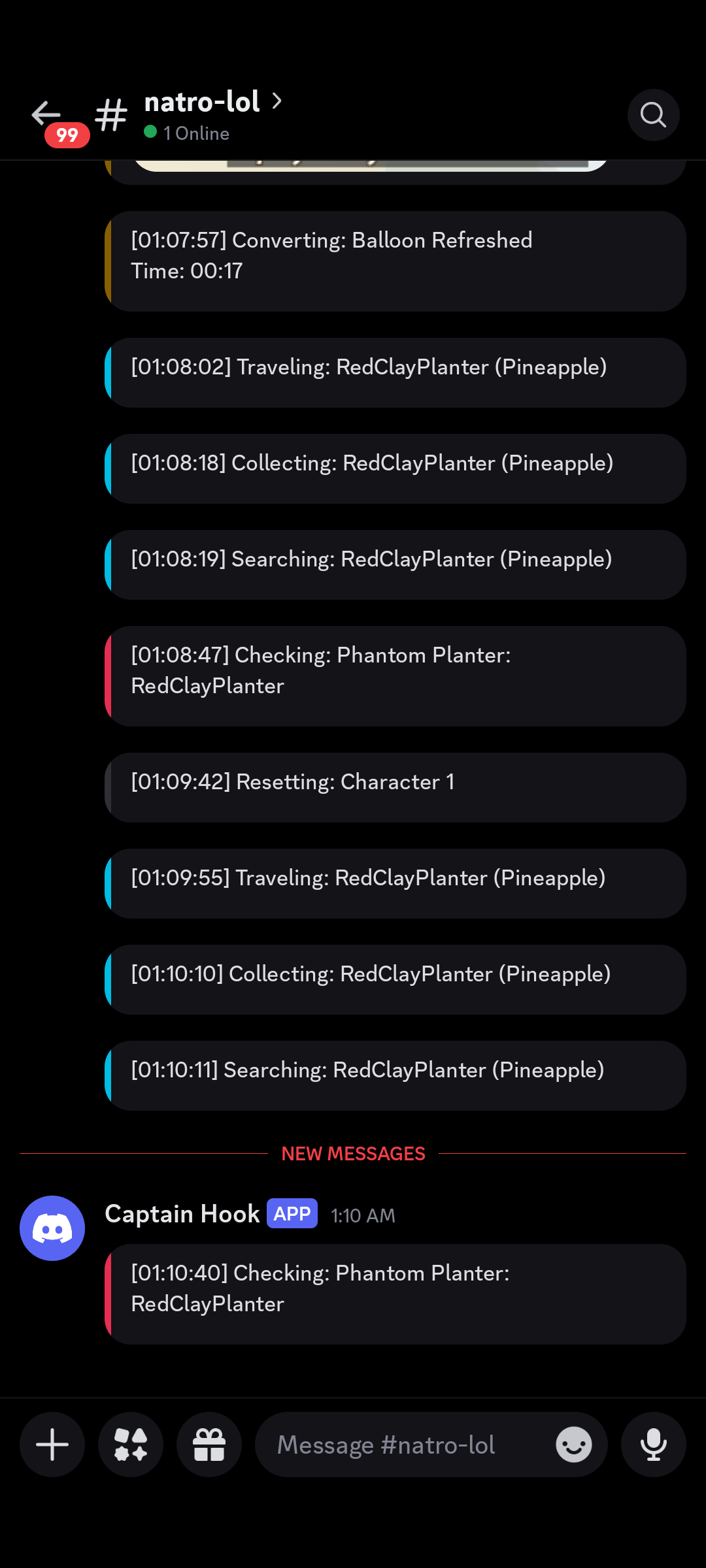Search messages in this channel
Screen dimensions: 706x1568
[x=653, y=115]
